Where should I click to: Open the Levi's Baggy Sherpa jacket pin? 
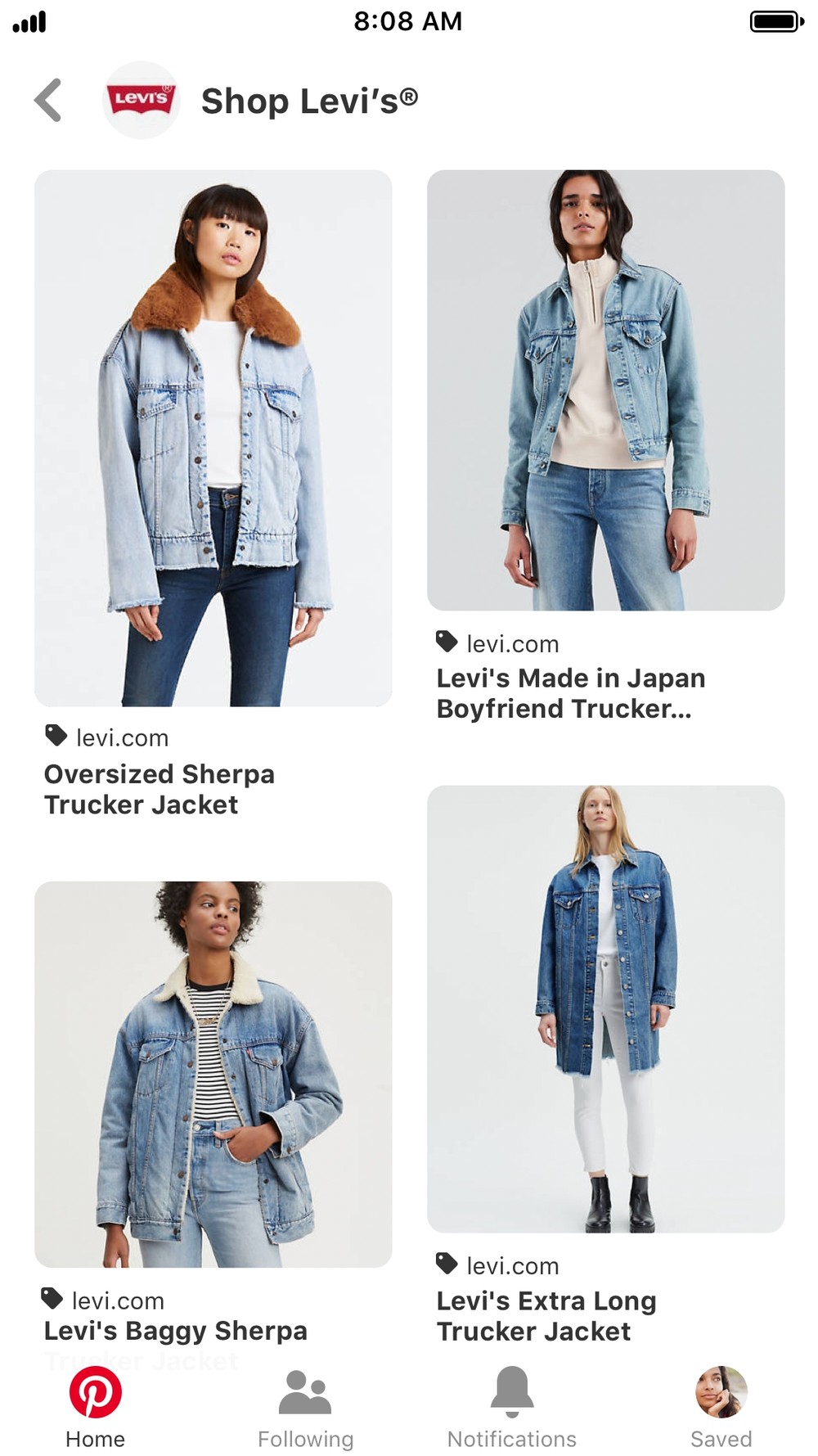[x=213, y=1075]
